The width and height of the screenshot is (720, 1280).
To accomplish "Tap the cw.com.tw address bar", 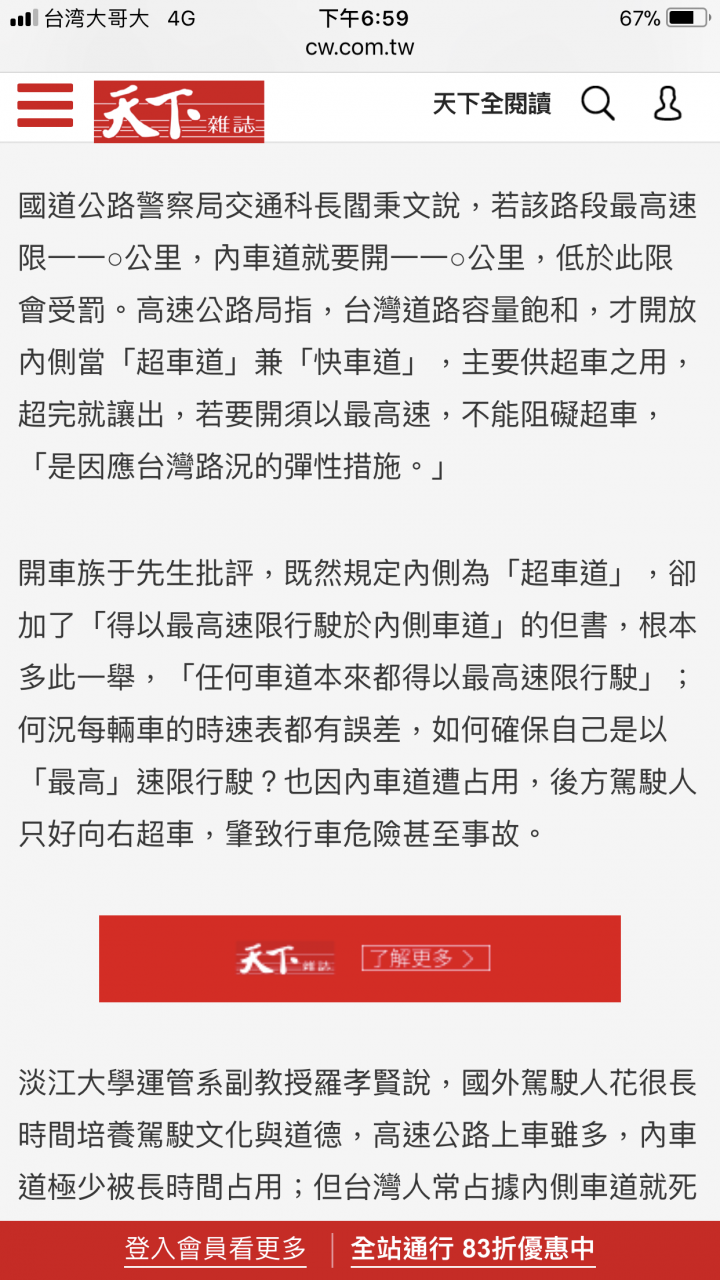I will tap(360, 47).
